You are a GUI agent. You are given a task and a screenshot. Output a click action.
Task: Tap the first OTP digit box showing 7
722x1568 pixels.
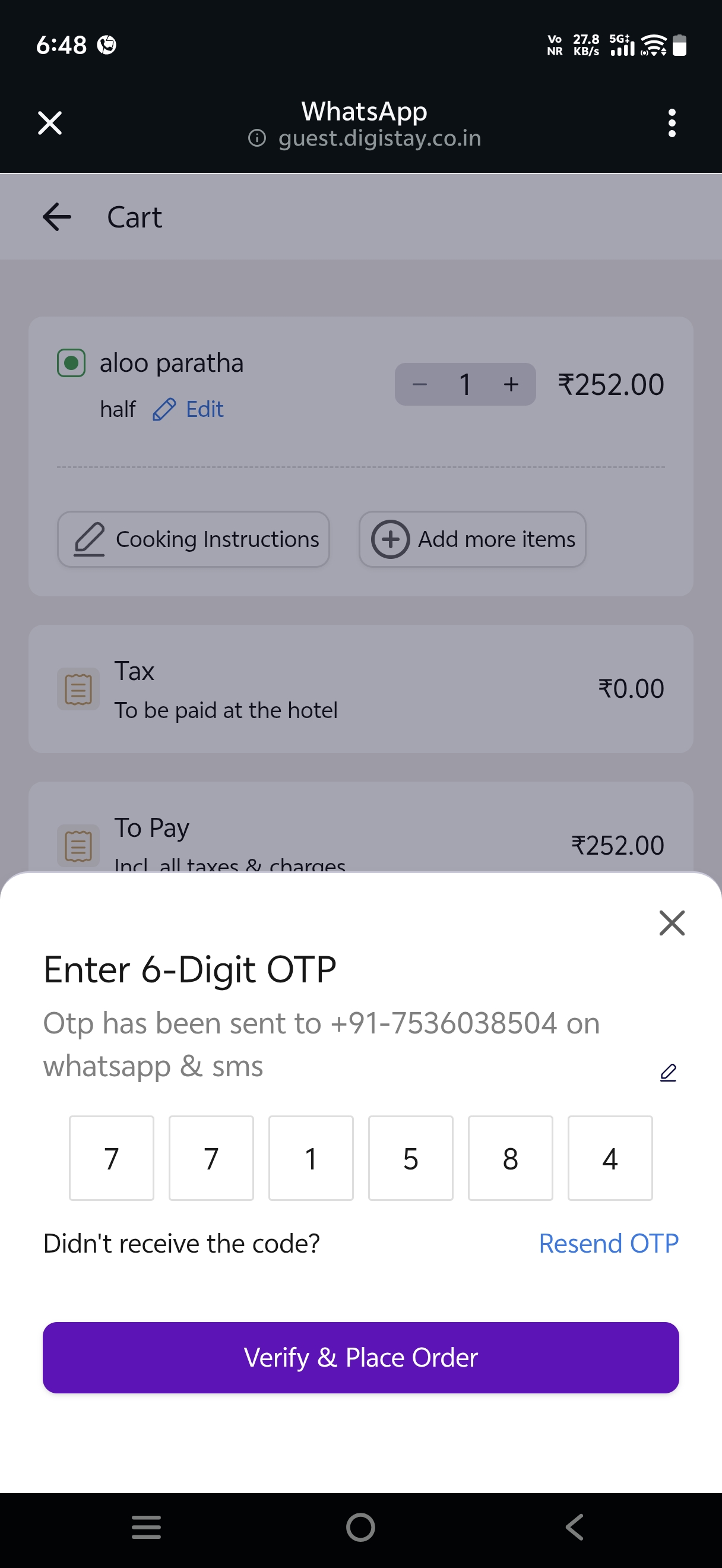111,1157
